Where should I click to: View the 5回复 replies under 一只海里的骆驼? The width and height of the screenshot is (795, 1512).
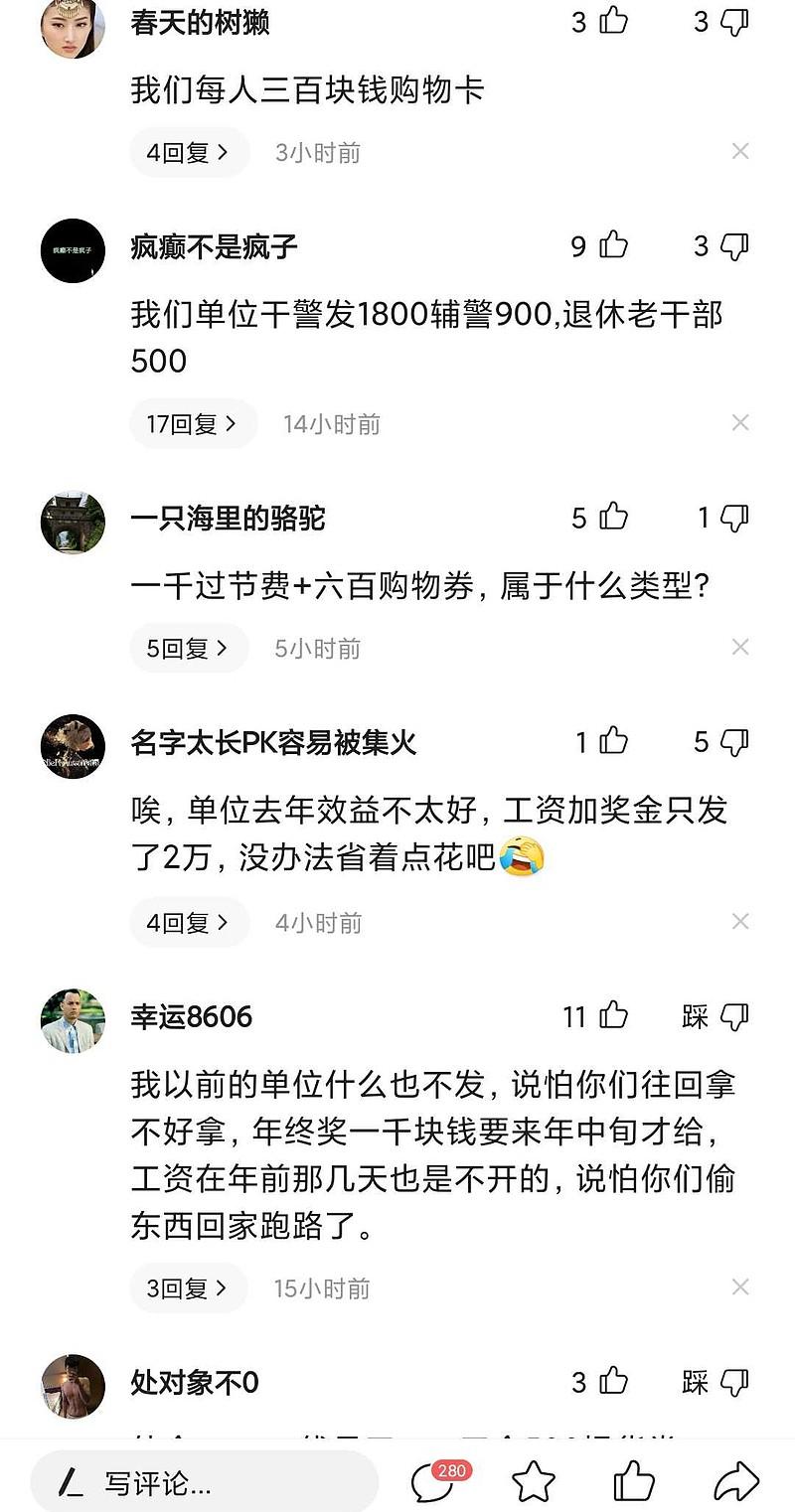click(x=189, y=649)
